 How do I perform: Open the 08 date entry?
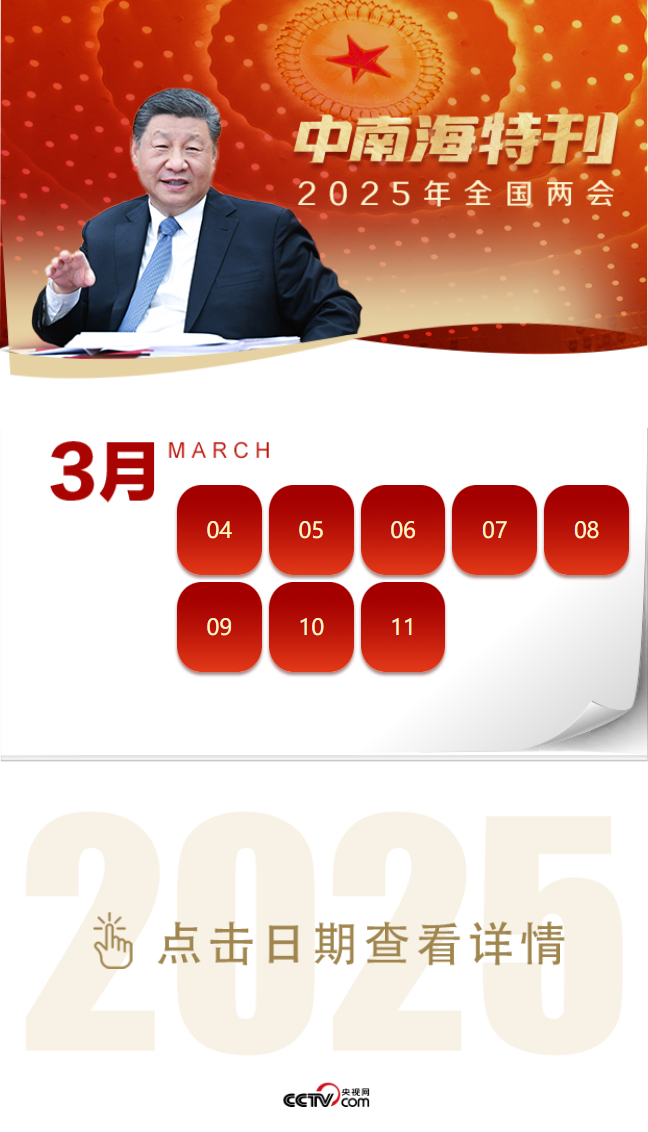coord(586,530)
